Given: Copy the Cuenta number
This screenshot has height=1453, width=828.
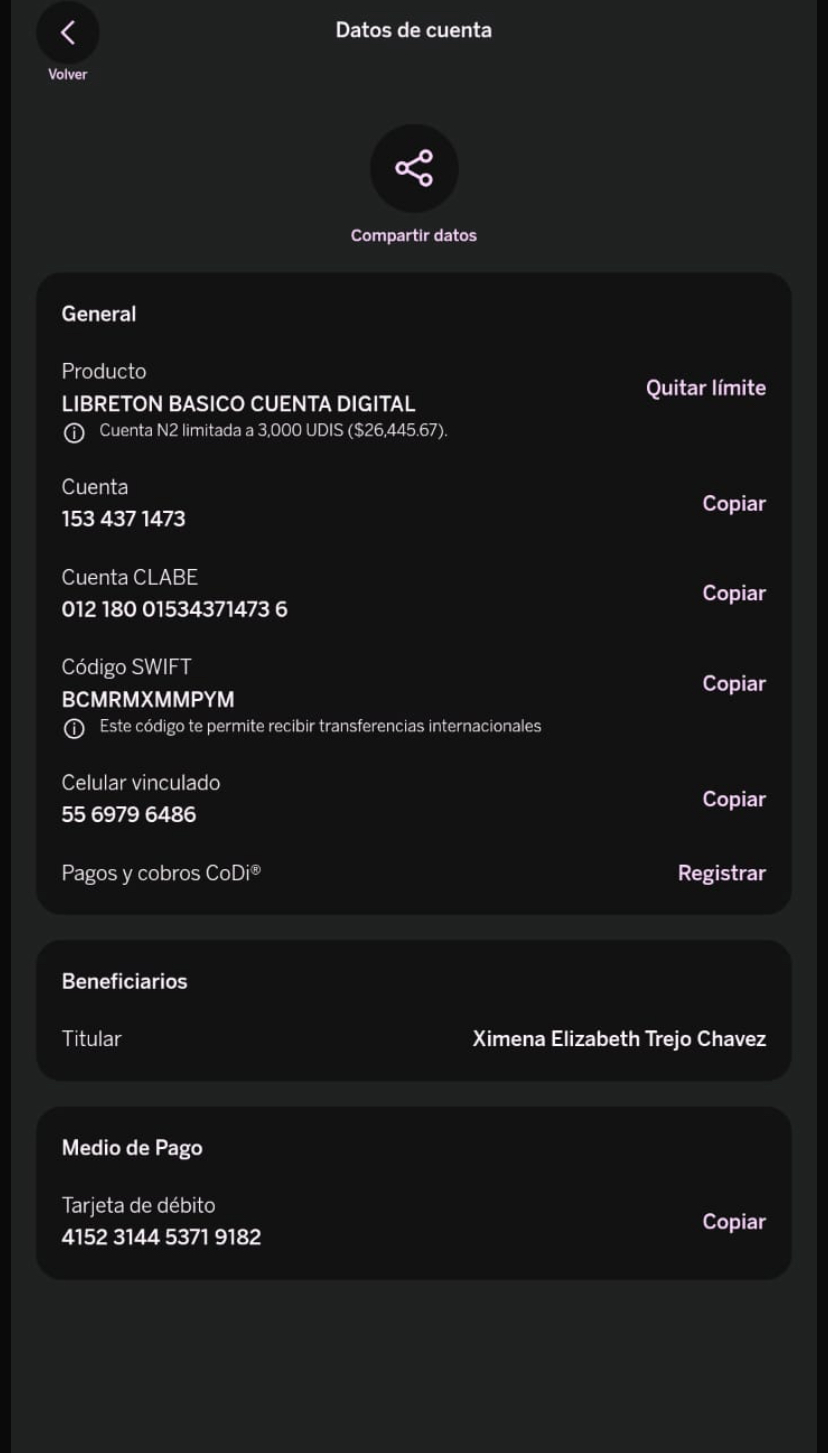Looking at the screenshot, I should pyautogui.click(x=734, y=504).
